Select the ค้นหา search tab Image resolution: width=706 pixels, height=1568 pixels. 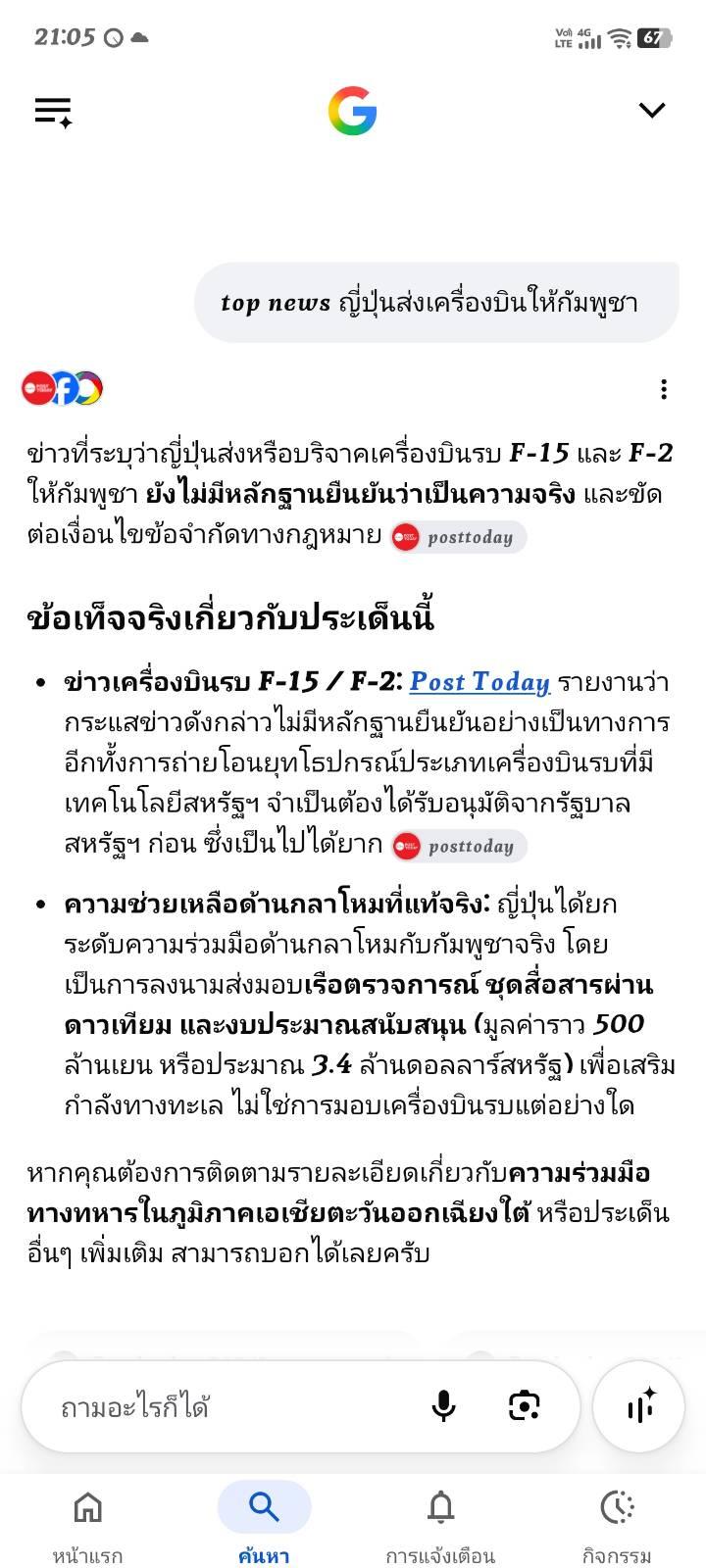tap(264, 1526)
